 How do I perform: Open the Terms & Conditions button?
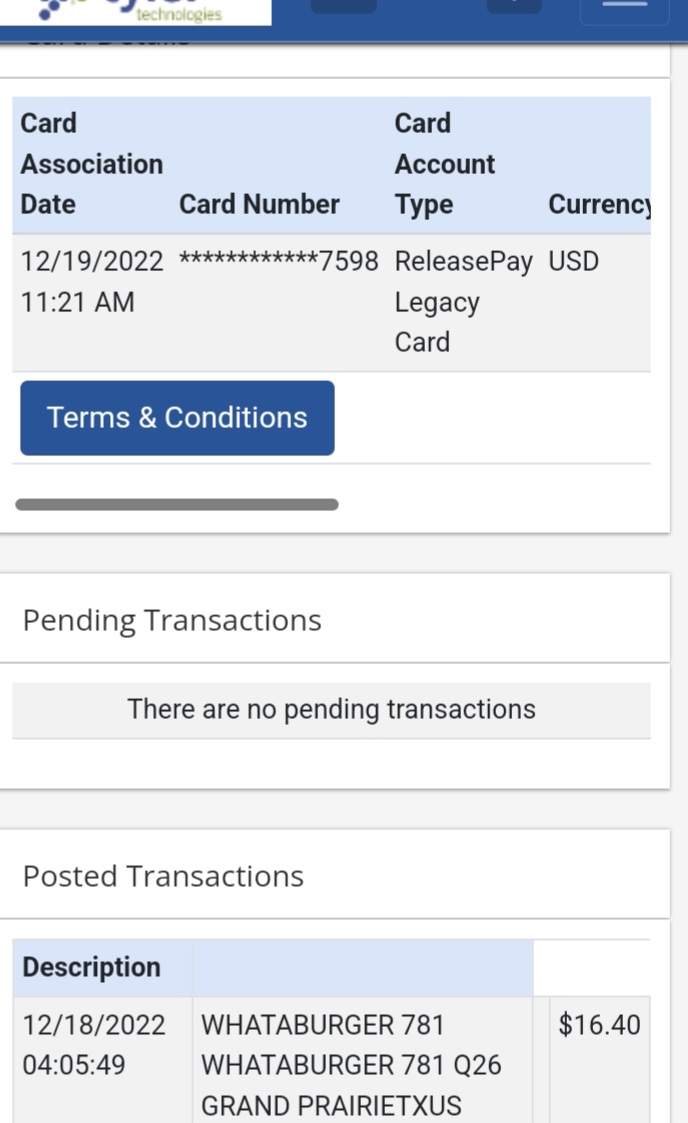click(177, 418)
